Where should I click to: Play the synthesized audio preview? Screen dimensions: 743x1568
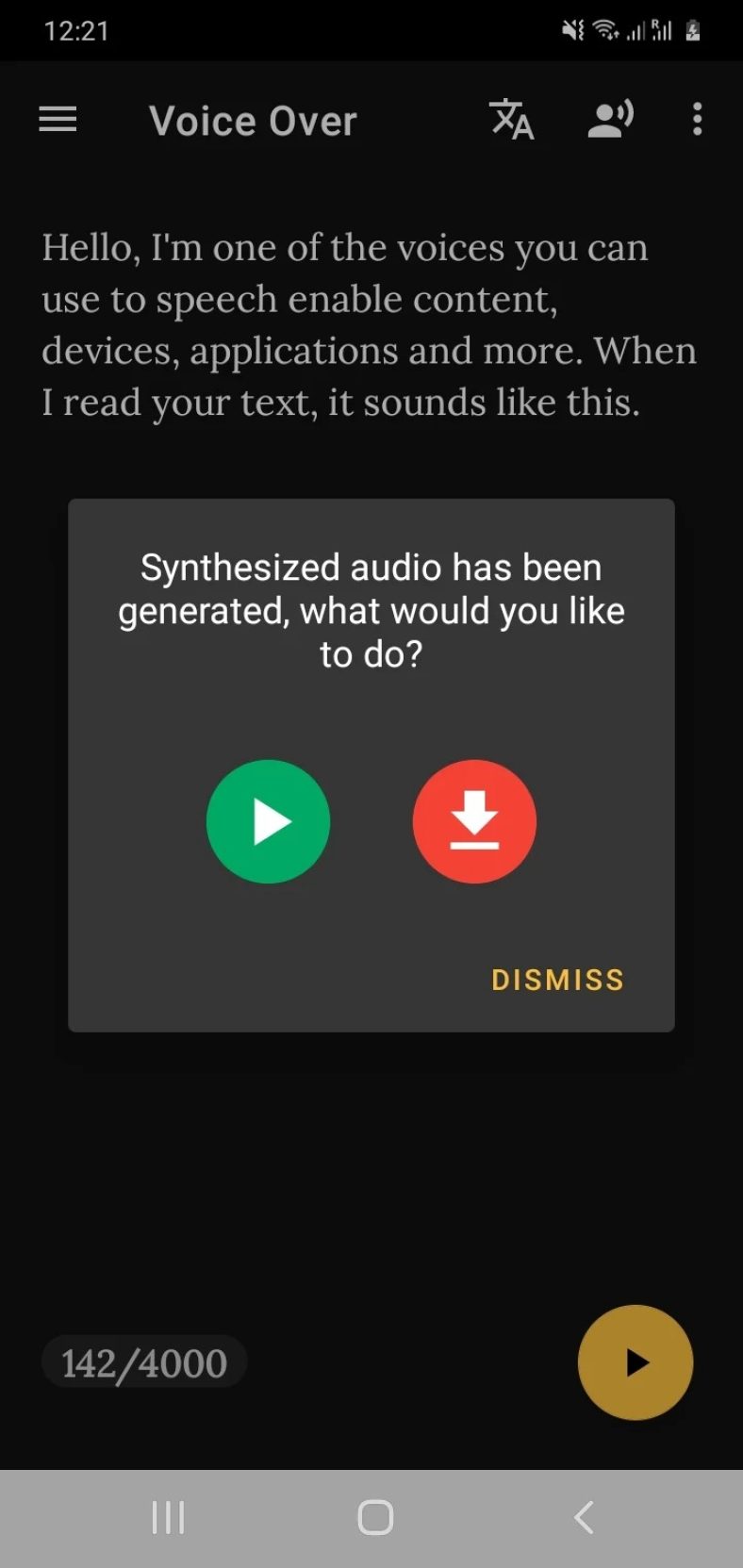click(268, 821)
